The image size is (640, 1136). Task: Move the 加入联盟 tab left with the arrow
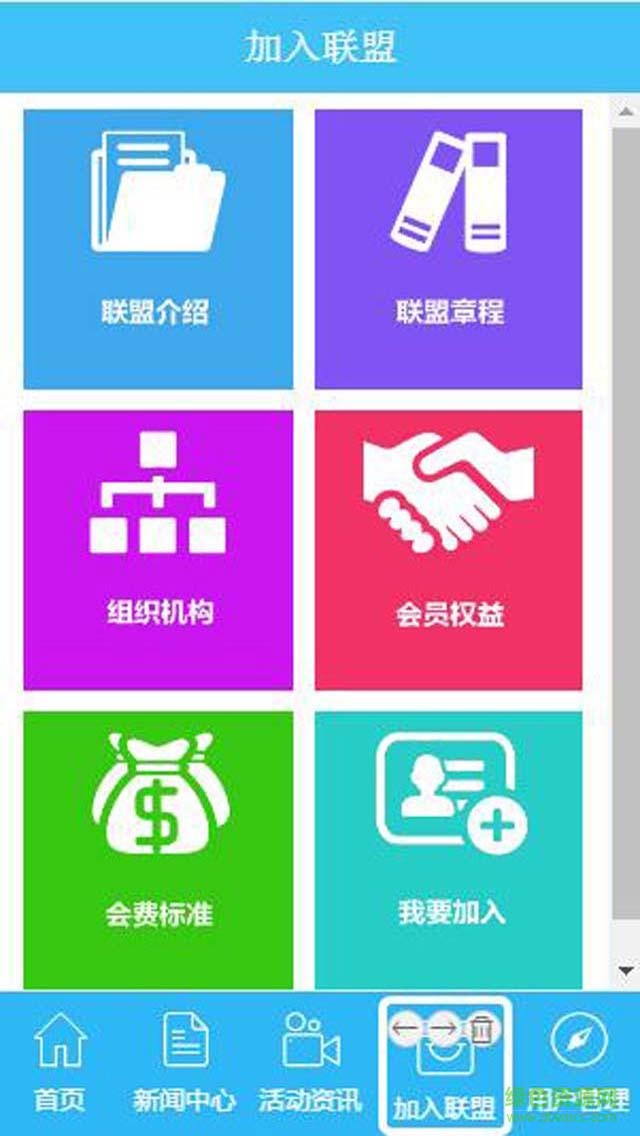click(x=406, y=1028)
